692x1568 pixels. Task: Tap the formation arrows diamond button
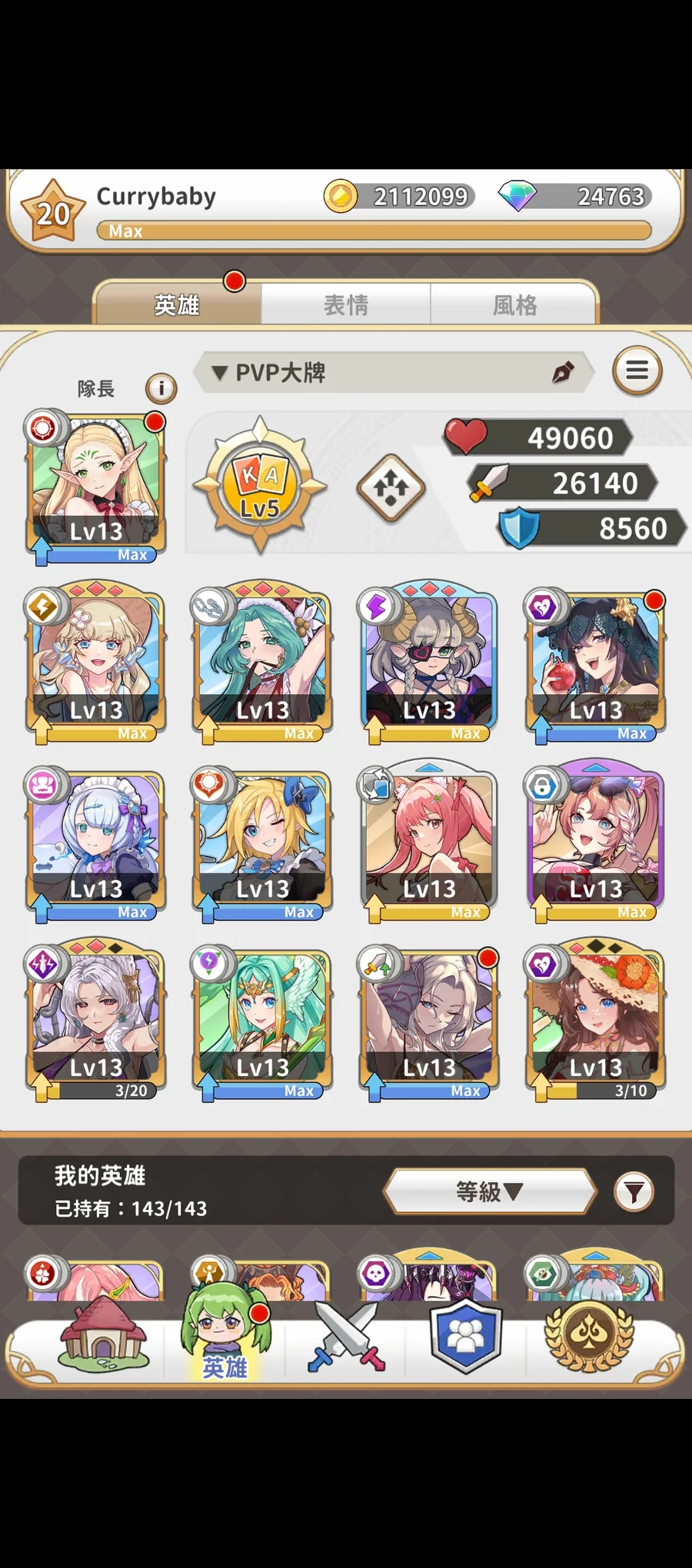pyautogui.click(x=391, y=487)
